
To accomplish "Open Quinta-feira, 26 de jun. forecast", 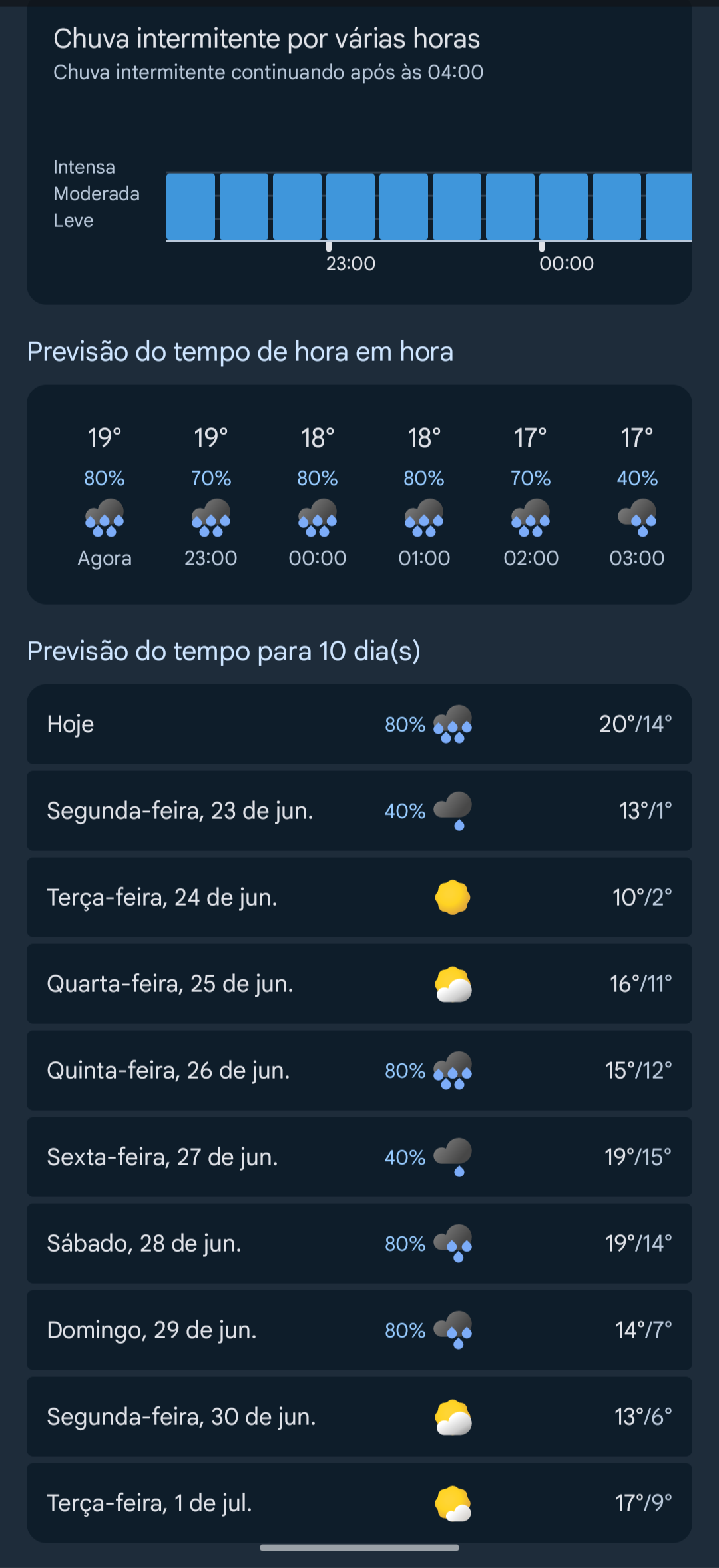I will click(359, 1070).
